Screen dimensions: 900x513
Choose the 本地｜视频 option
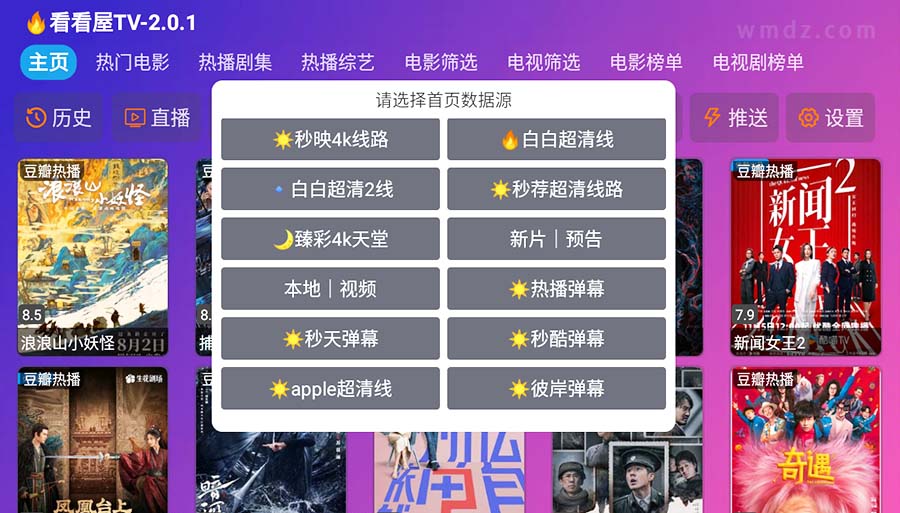coord(330,289)
